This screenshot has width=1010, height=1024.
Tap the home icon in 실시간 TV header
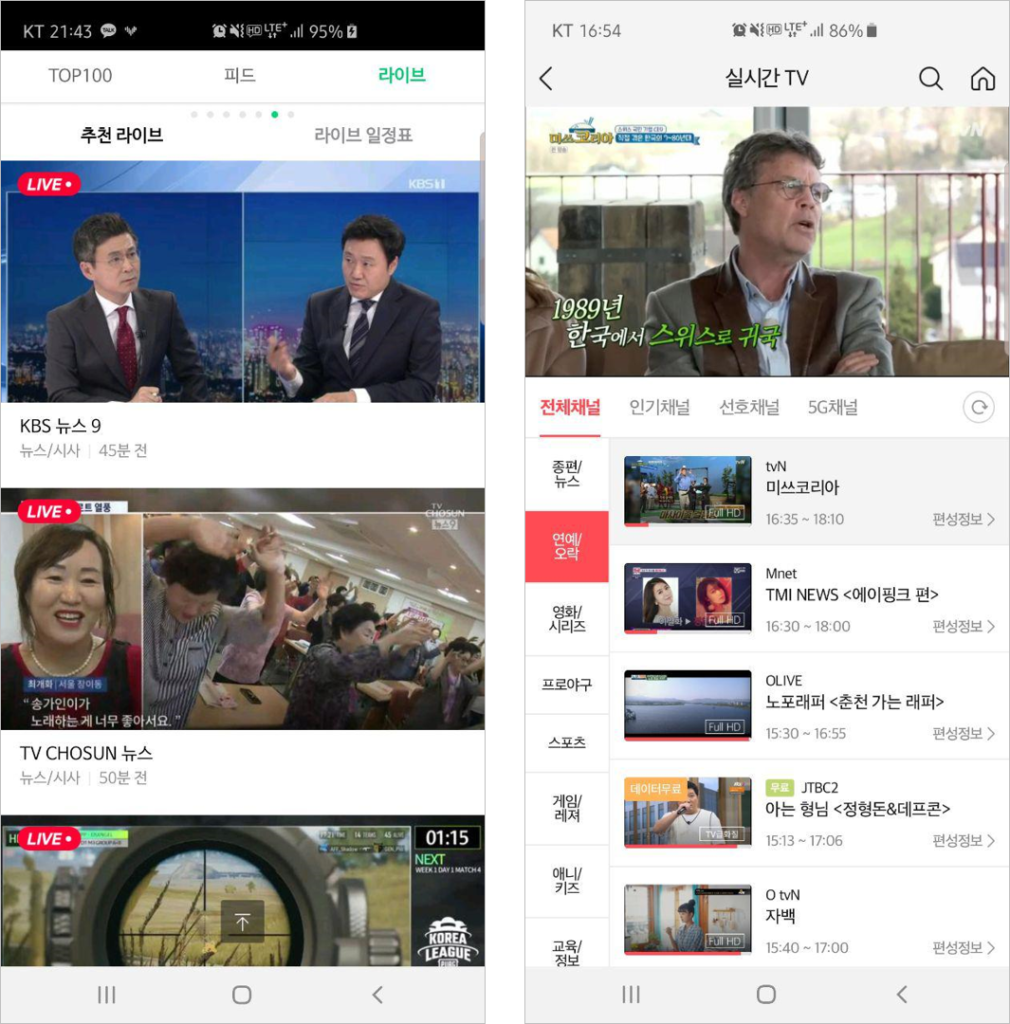(983, 79)
